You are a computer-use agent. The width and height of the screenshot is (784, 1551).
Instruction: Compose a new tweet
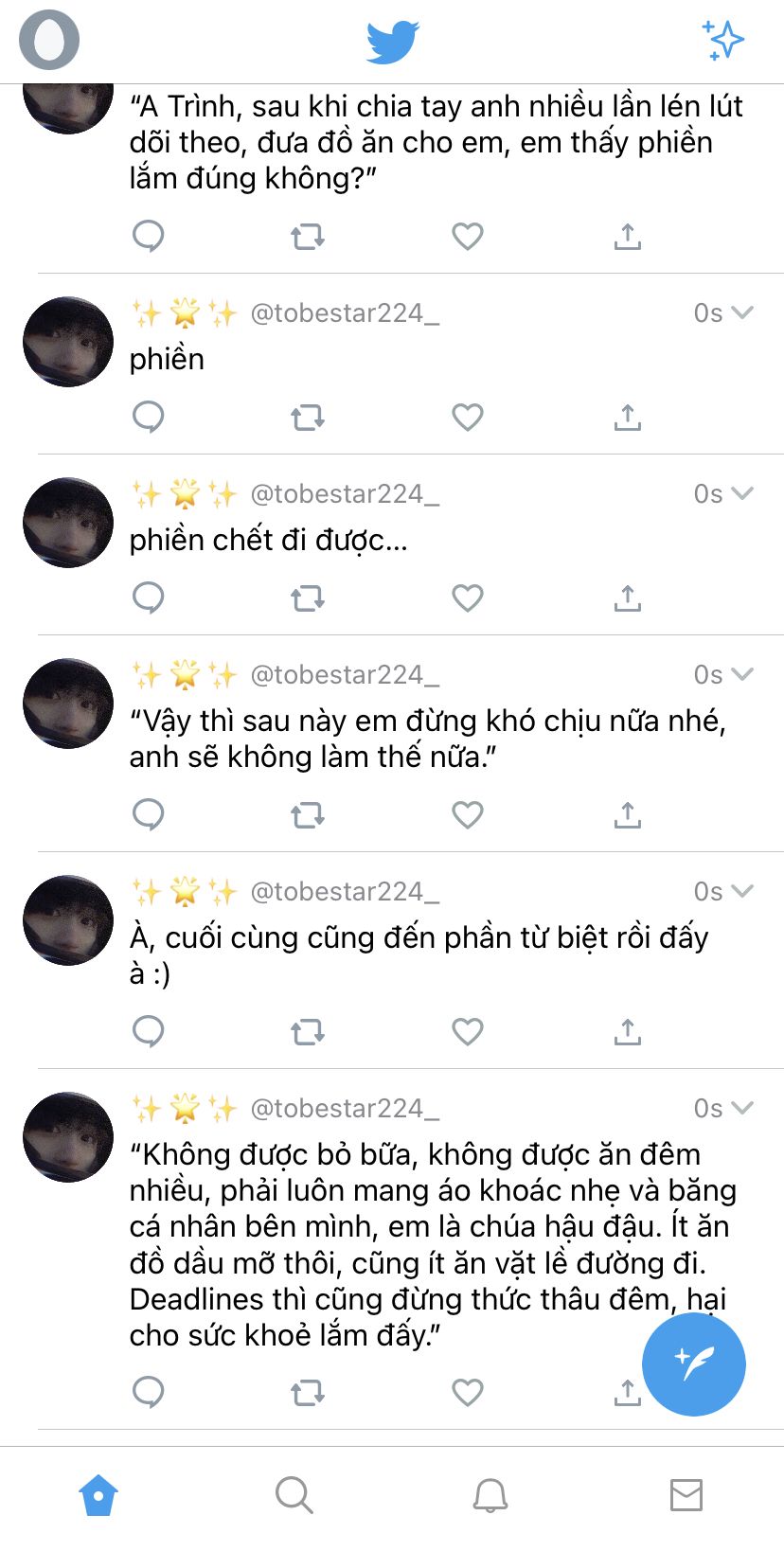[x=693, y=1364]
